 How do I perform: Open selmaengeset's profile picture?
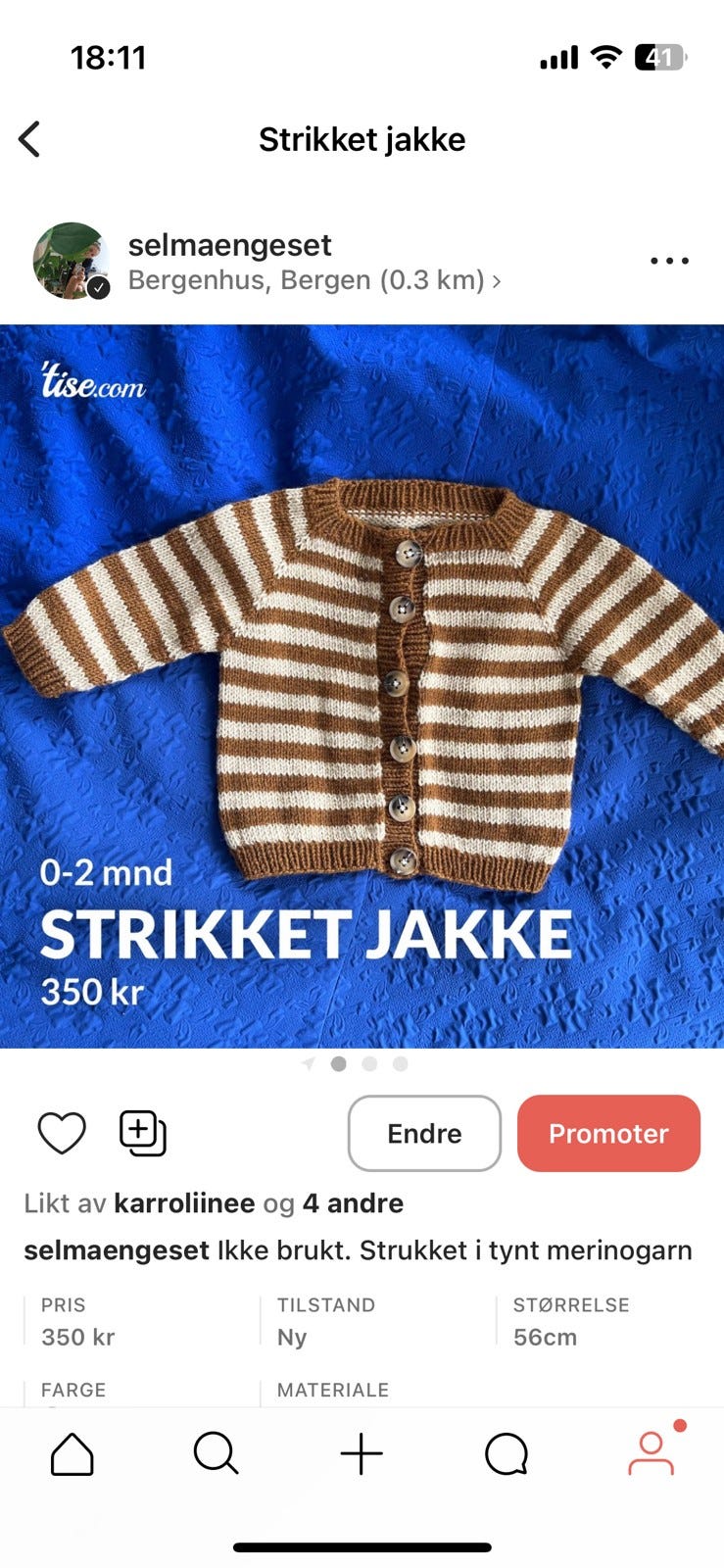[71, 261]
